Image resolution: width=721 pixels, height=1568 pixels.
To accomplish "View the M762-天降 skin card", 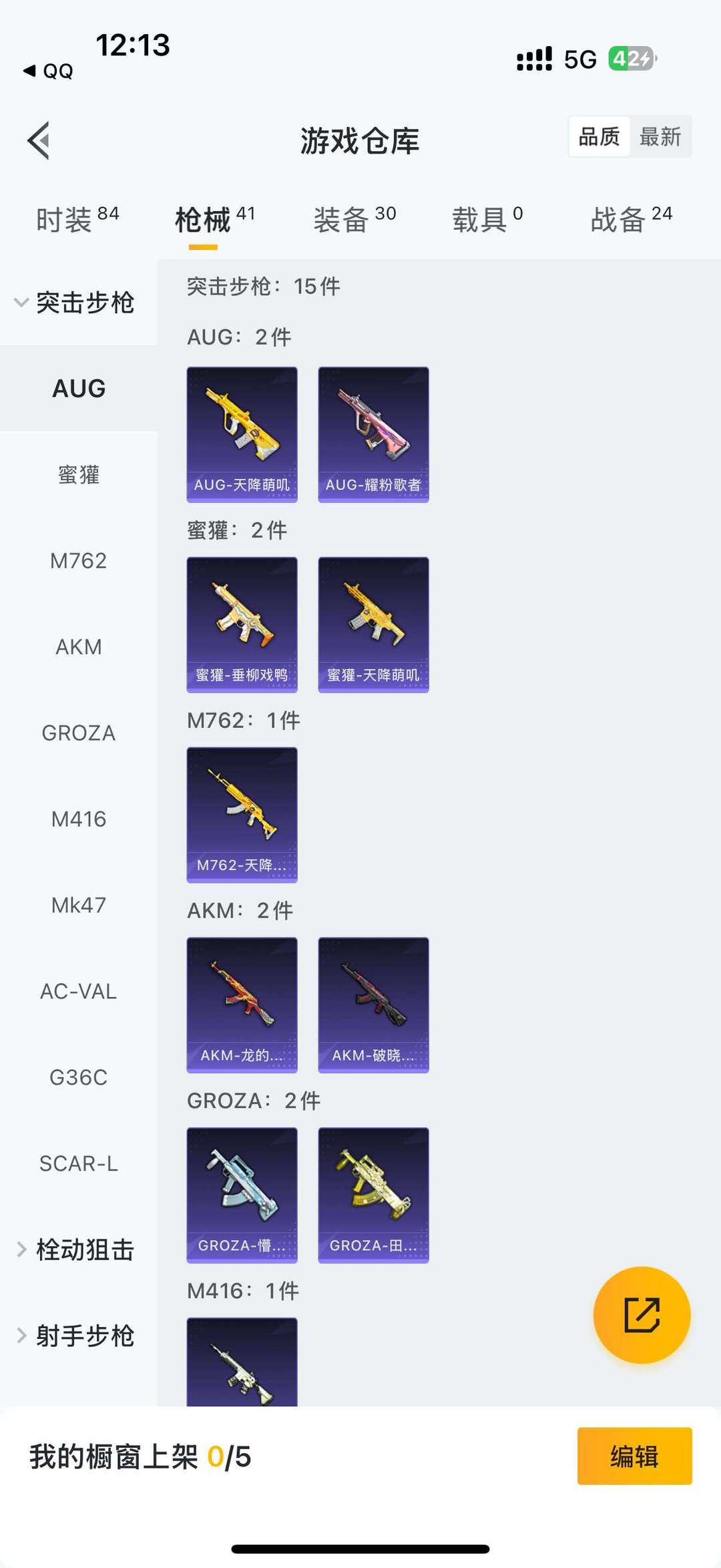I will (x=242, y=815).
